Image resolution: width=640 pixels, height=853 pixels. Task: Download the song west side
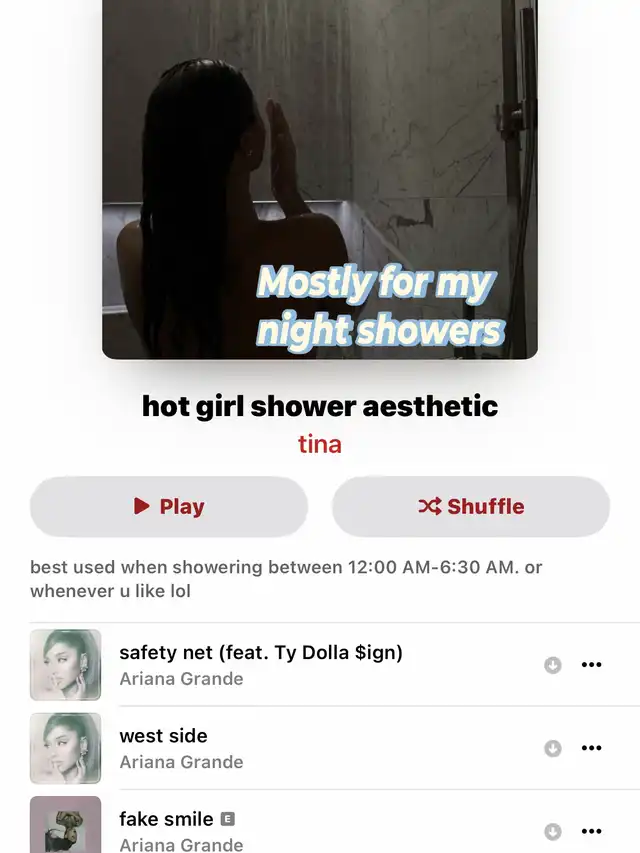[552, 748]
